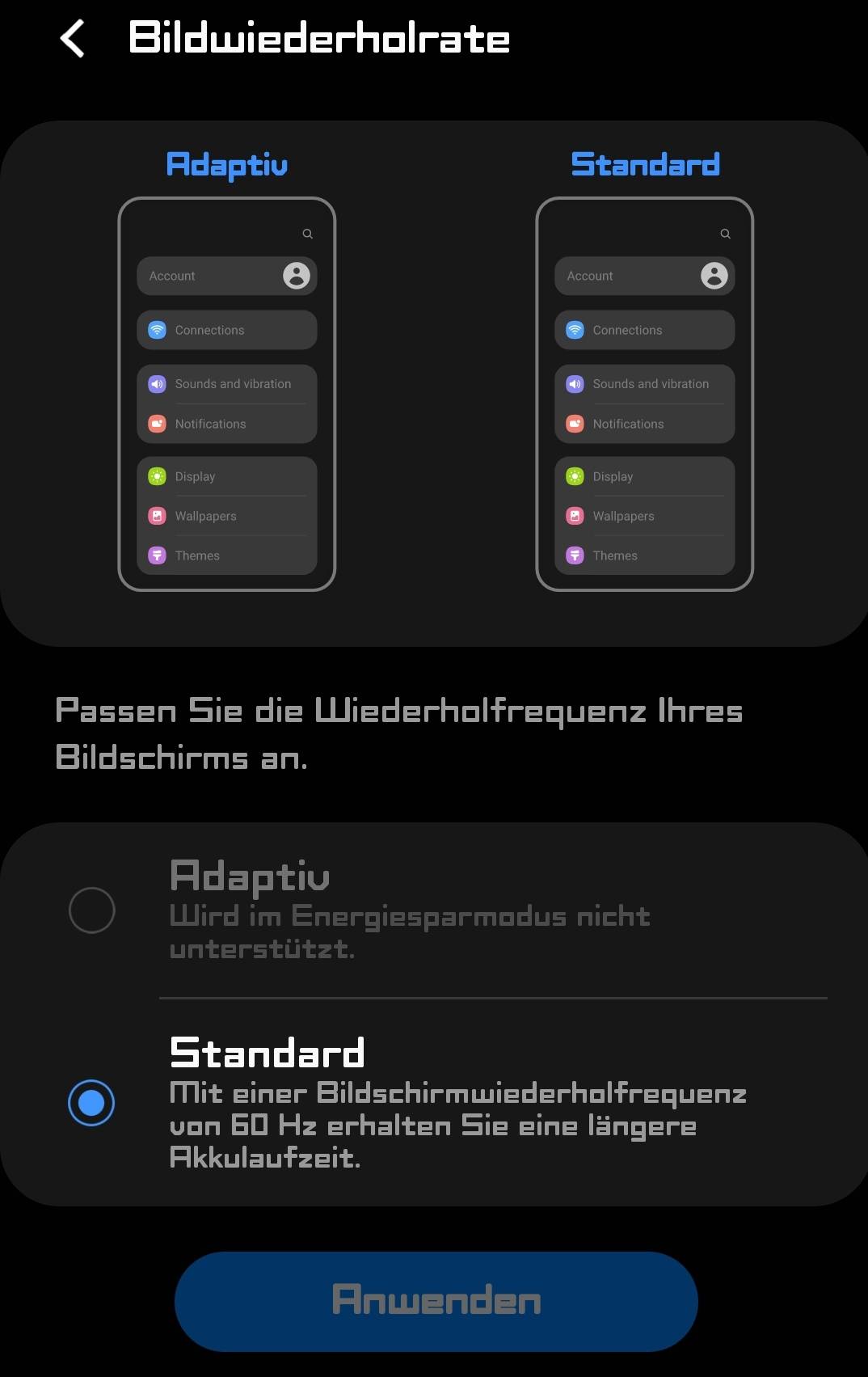Go back with the arrow in the title bar
The image size is (868, 1377).
click(x=71, y=37)
